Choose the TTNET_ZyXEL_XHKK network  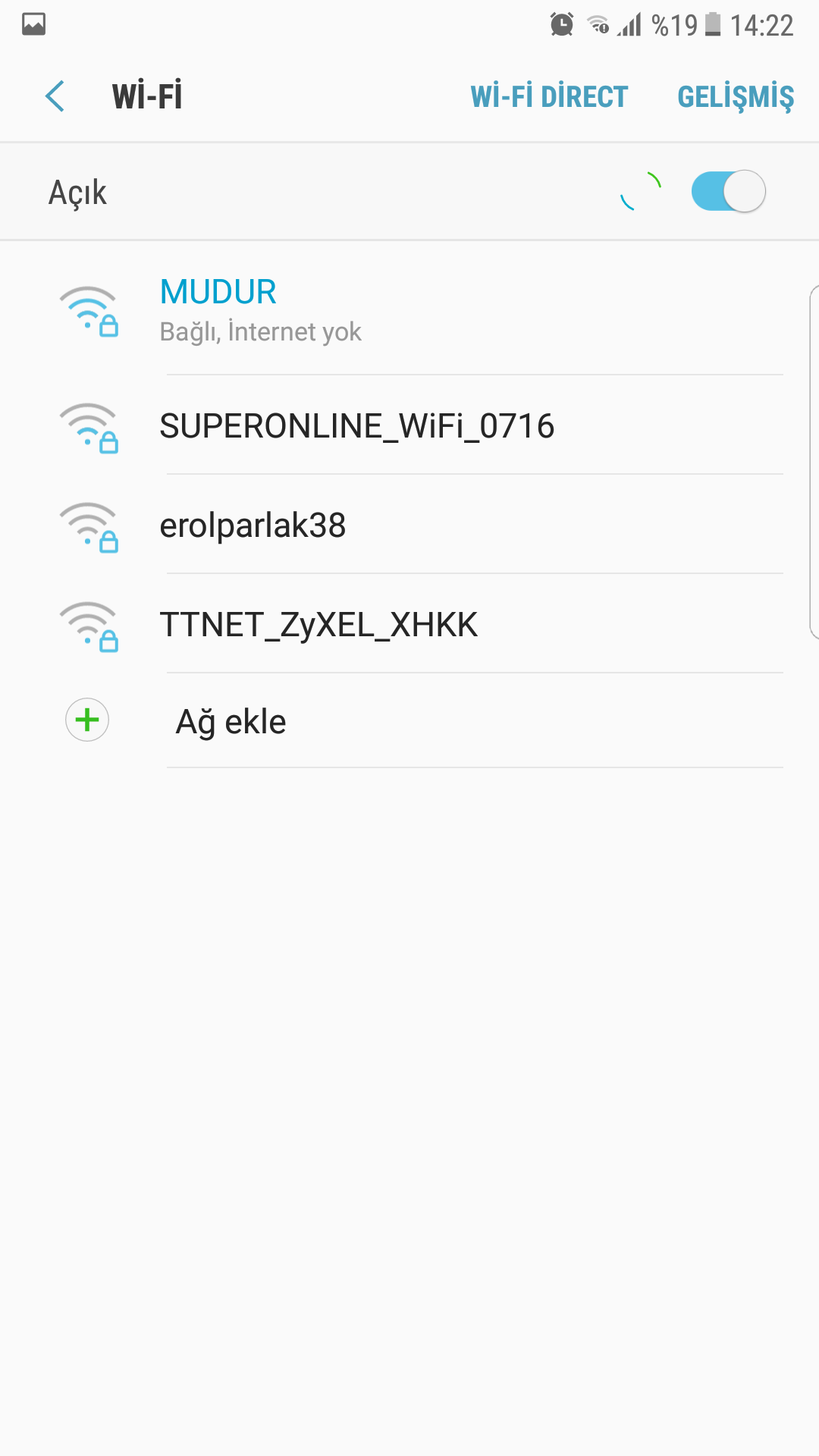(409, 625)
